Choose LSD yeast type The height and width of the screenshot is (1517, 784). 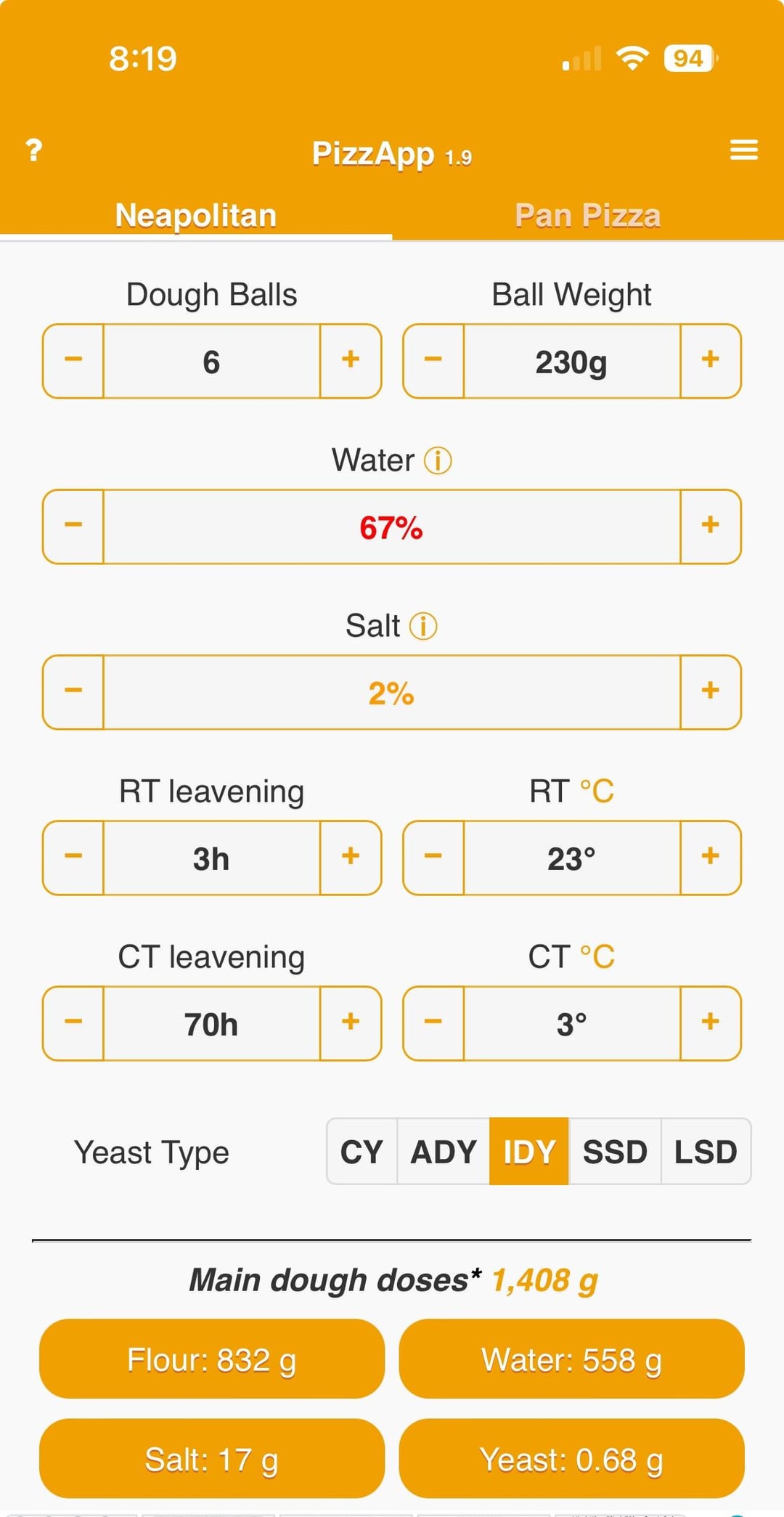[x=705, y=1152]
